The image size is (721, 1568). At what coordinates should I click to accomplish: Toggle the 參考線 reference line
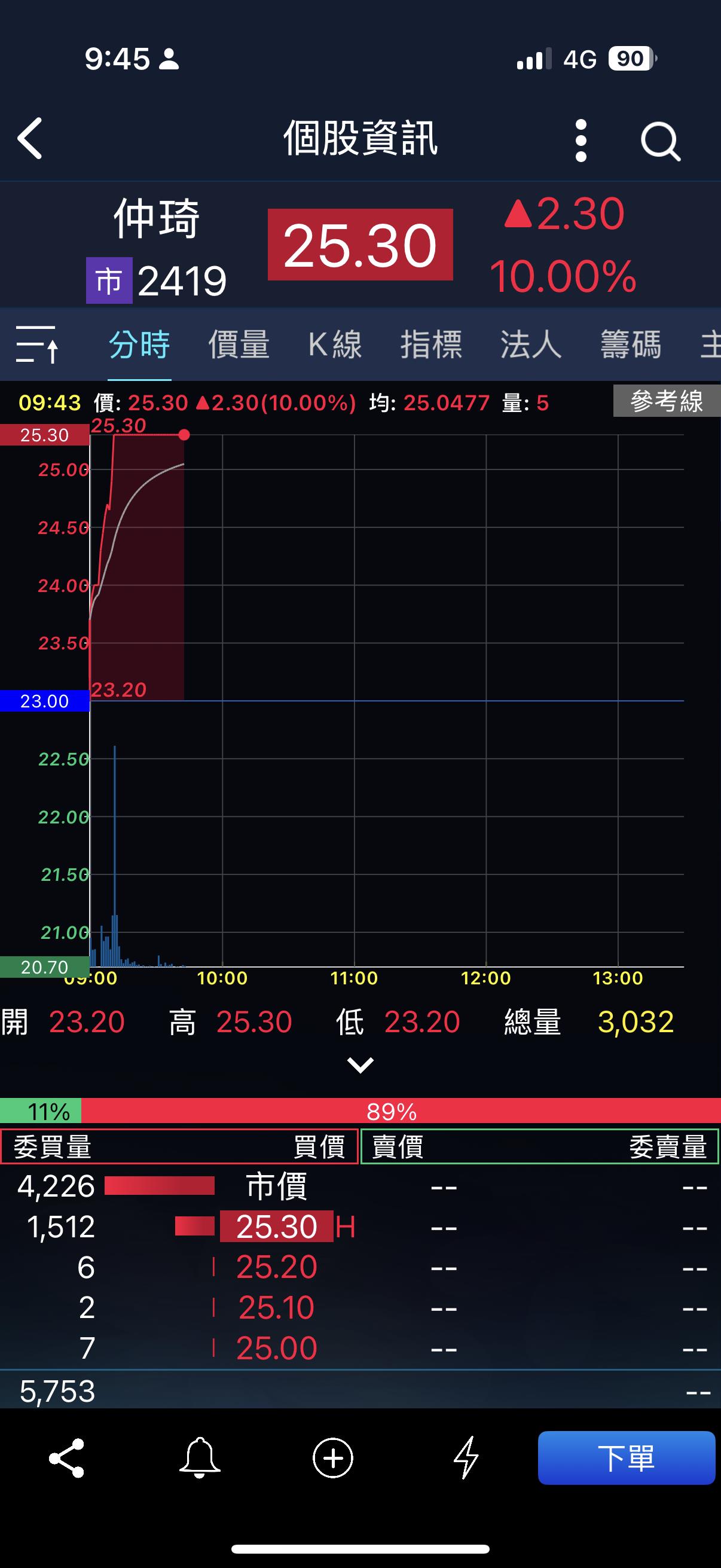[x=666, y=401]
